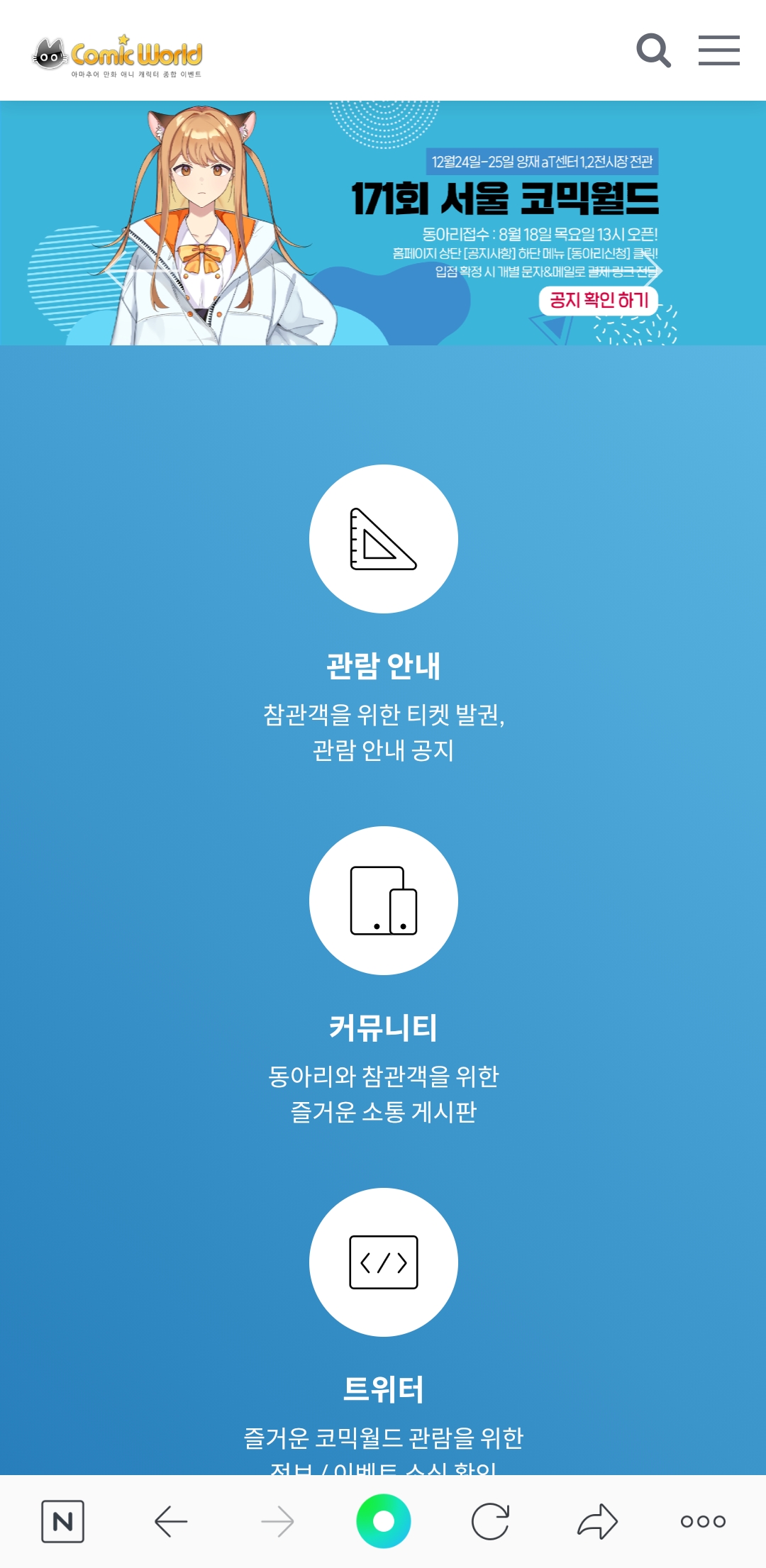Tap the green circle browser button
This screenshot has width=766, height=1568.
coord(383,1521)
